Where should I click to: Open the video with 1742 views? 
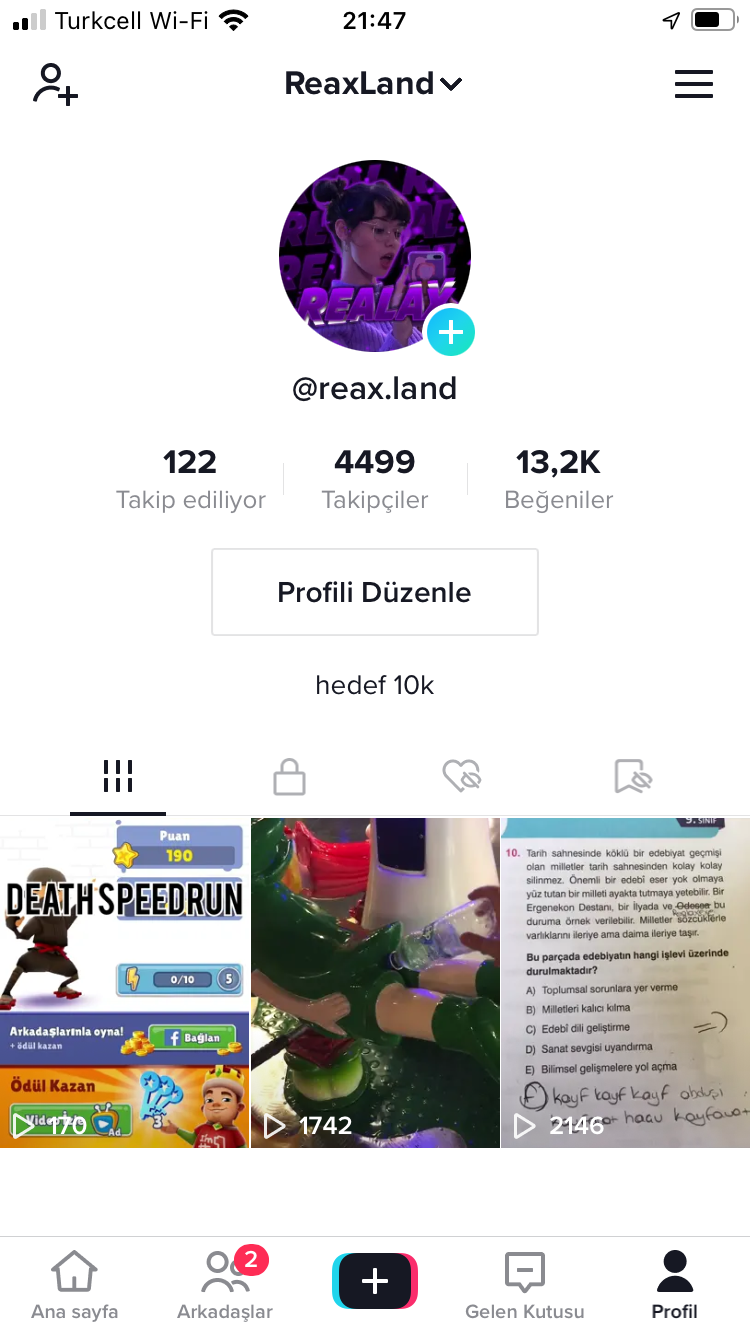point(374,983)
